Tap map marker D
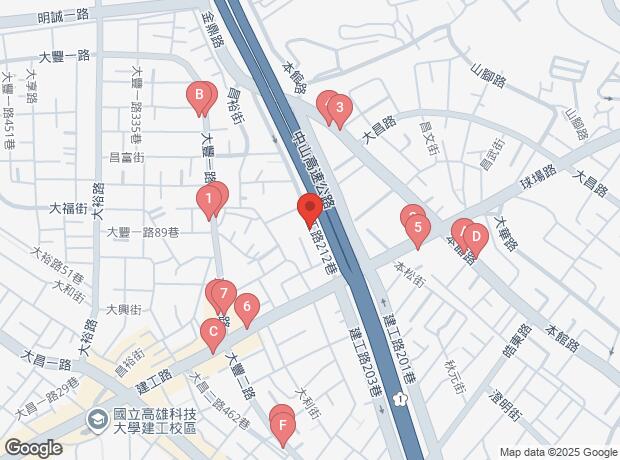The width and height of the screenshot is (620, 460). point(476,238)
